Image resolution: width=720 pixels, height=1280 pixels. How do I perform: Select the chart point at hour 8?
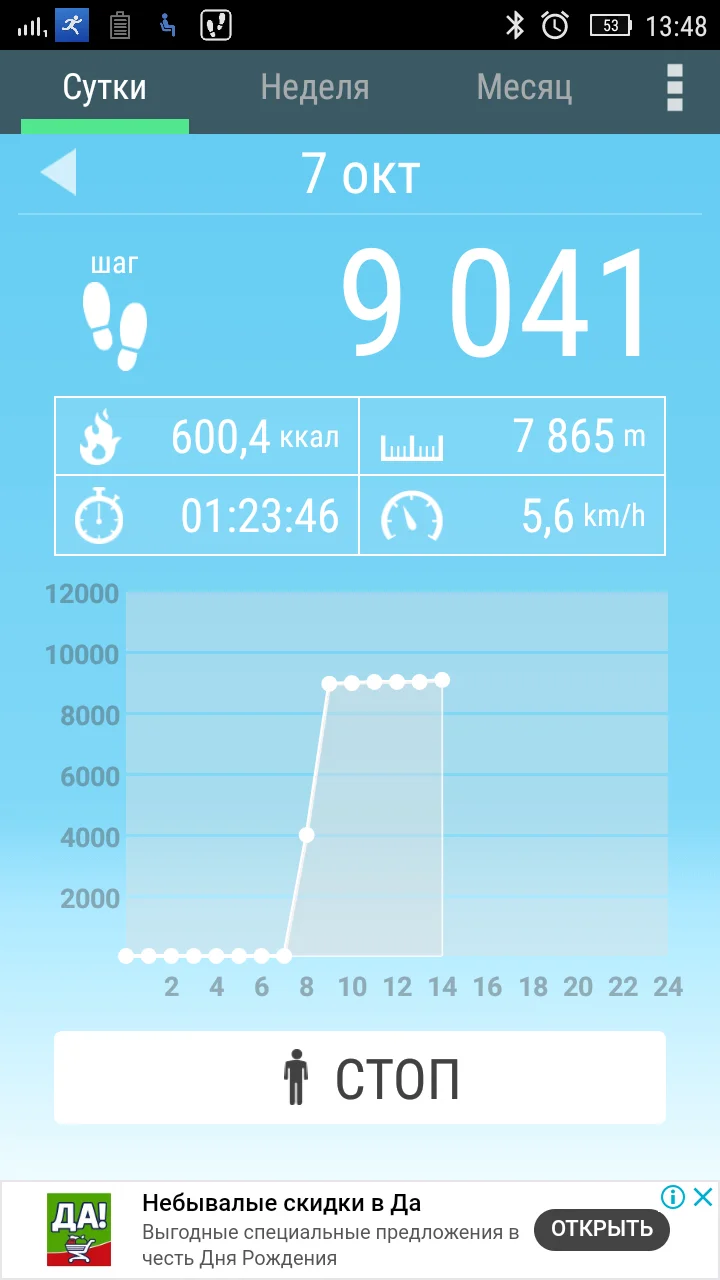pyautogui.click(x=307, y=834)
